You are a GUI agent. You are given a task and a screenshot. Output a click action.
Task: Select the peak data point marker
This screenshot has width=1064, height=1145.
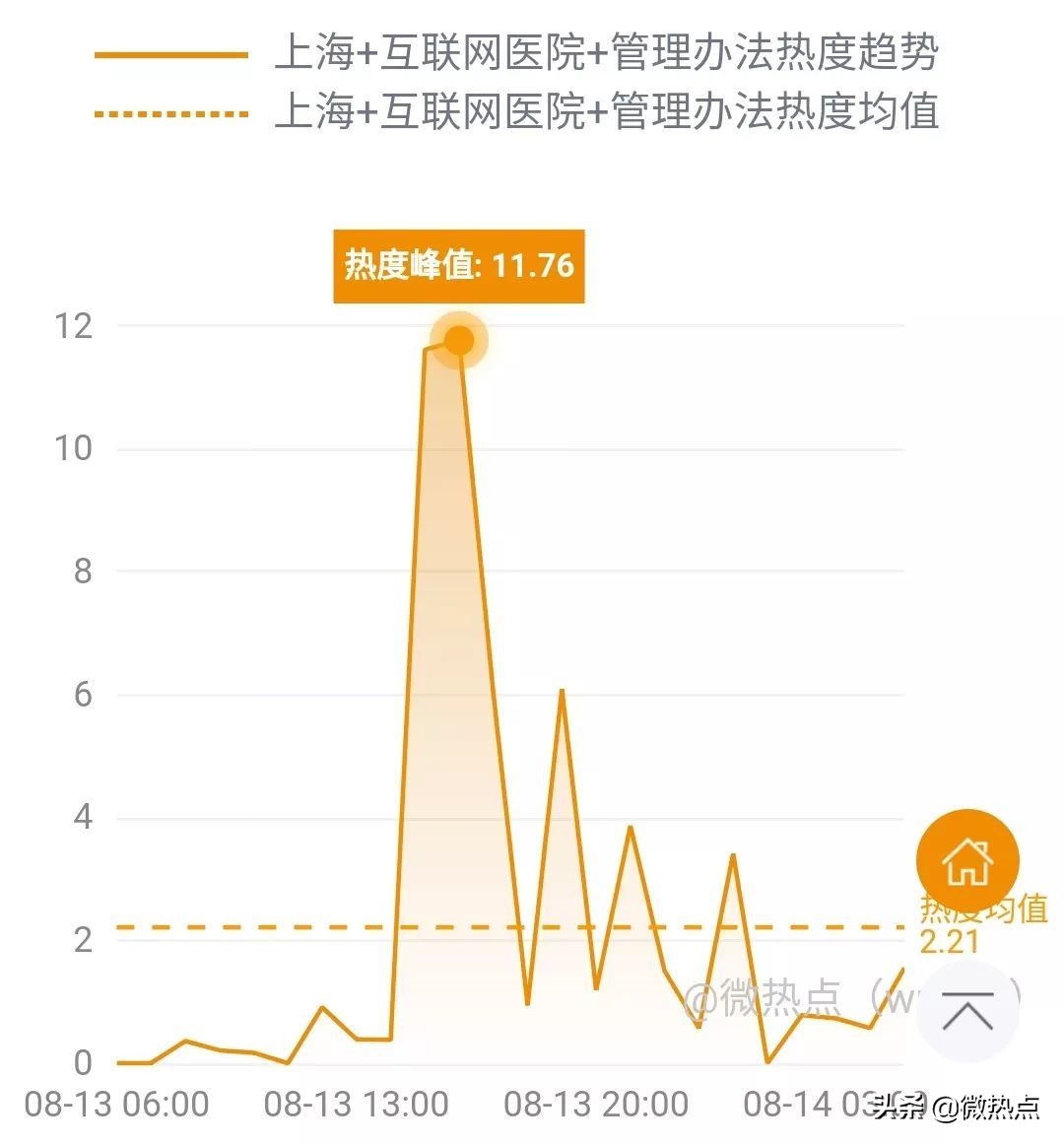(459, 339)
